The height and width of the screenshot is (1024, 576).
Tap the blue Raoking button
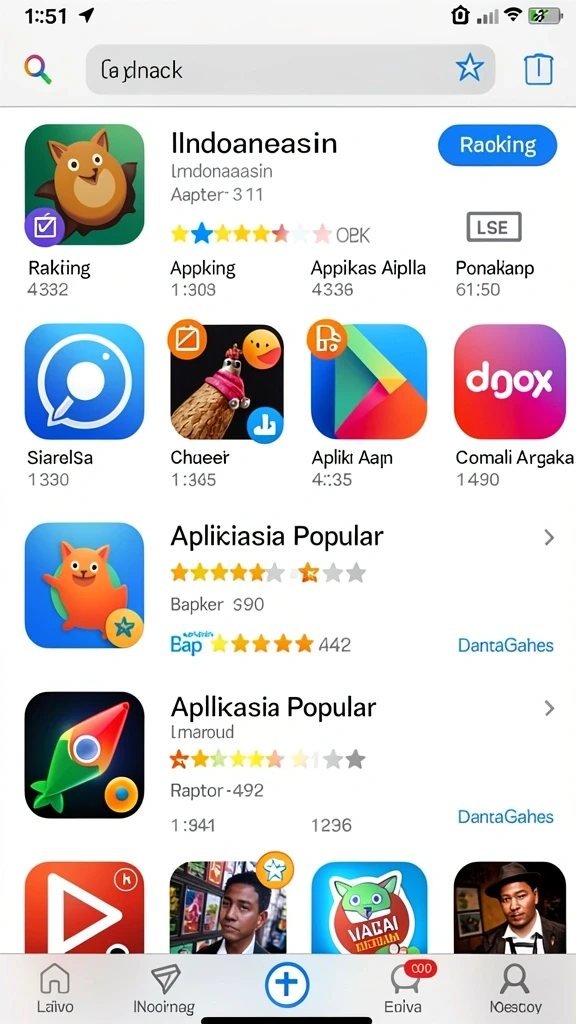[x=498, y=145]
